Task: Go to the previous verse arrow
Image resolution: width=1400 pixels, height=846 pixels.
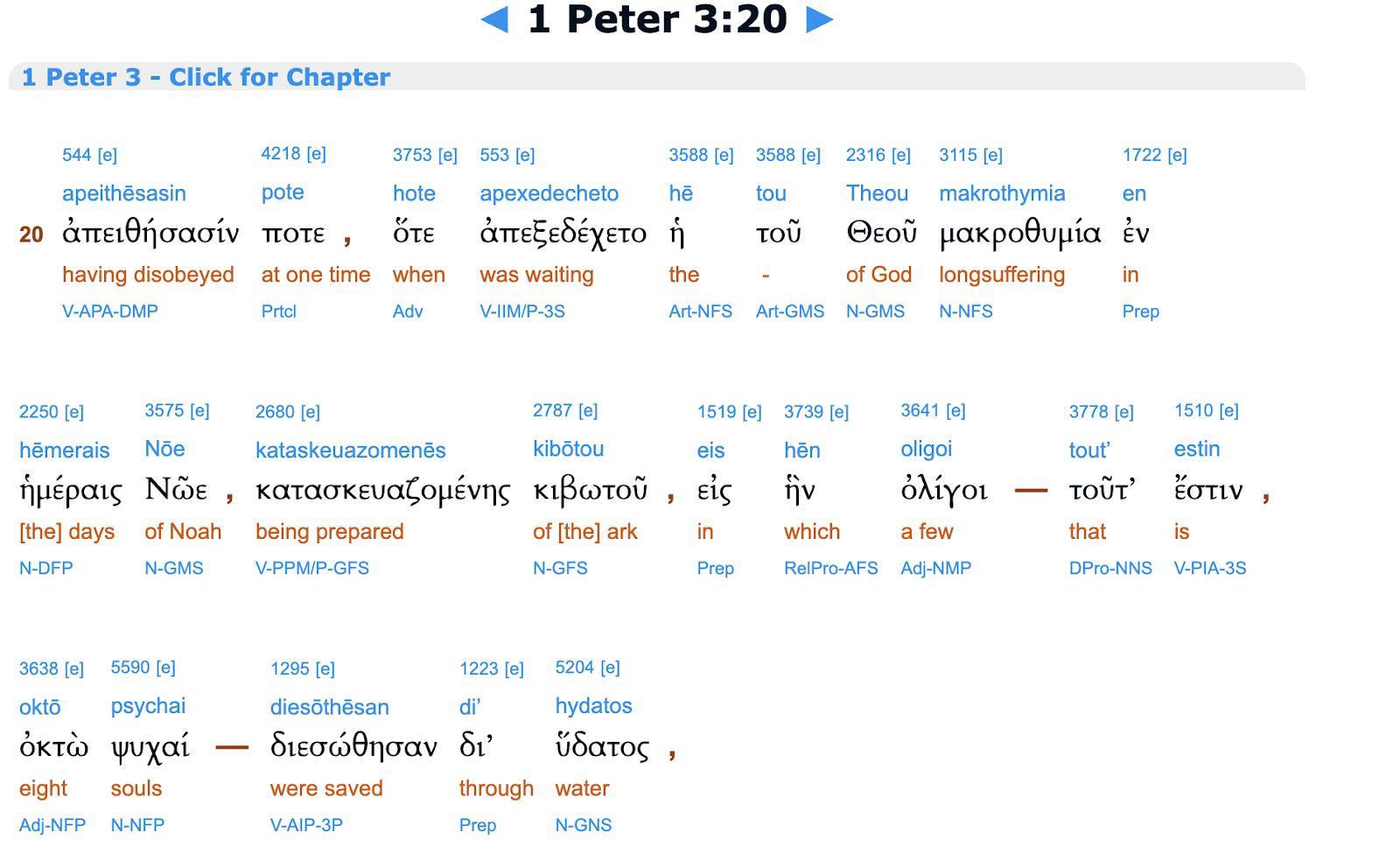Action: [495, 19]
